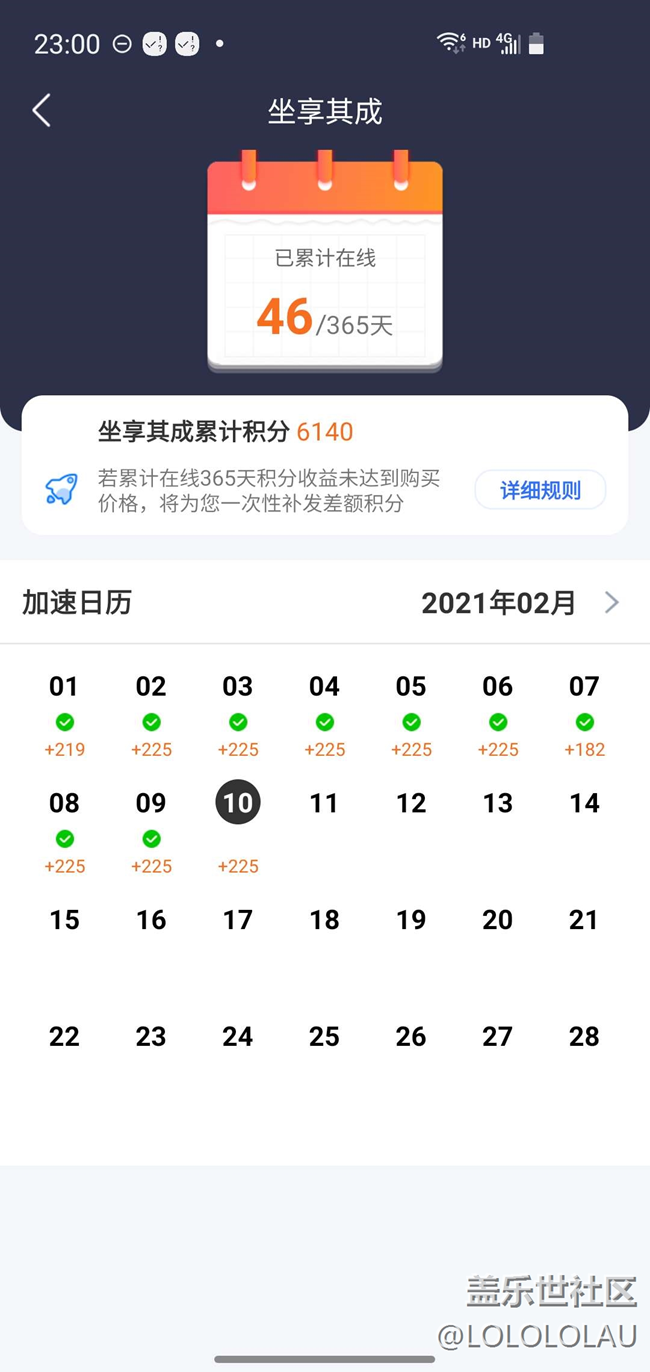Select date 07 in the calendar
Image resolution: width=650 pixels, height=1372 pixels.
coord(584,687)
